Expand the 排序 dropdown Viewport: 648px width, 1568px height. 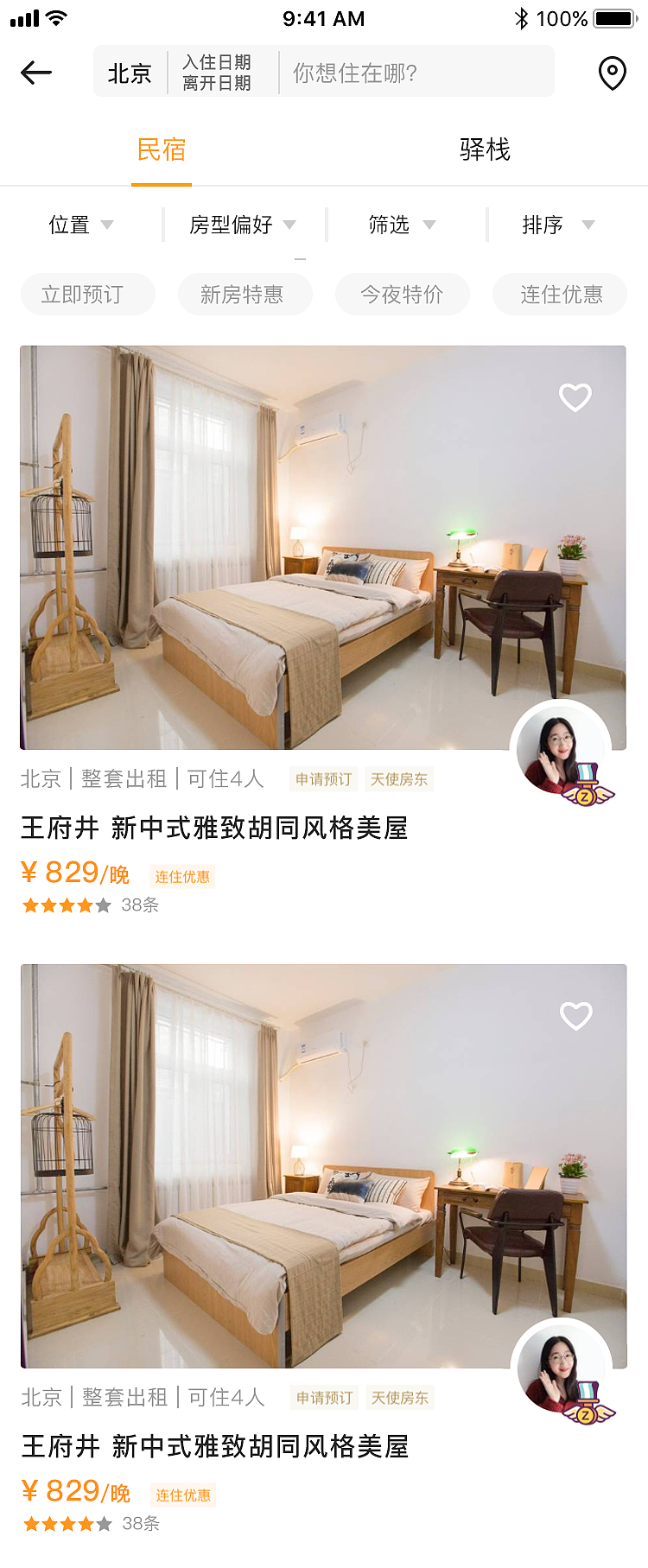(557, 225)
